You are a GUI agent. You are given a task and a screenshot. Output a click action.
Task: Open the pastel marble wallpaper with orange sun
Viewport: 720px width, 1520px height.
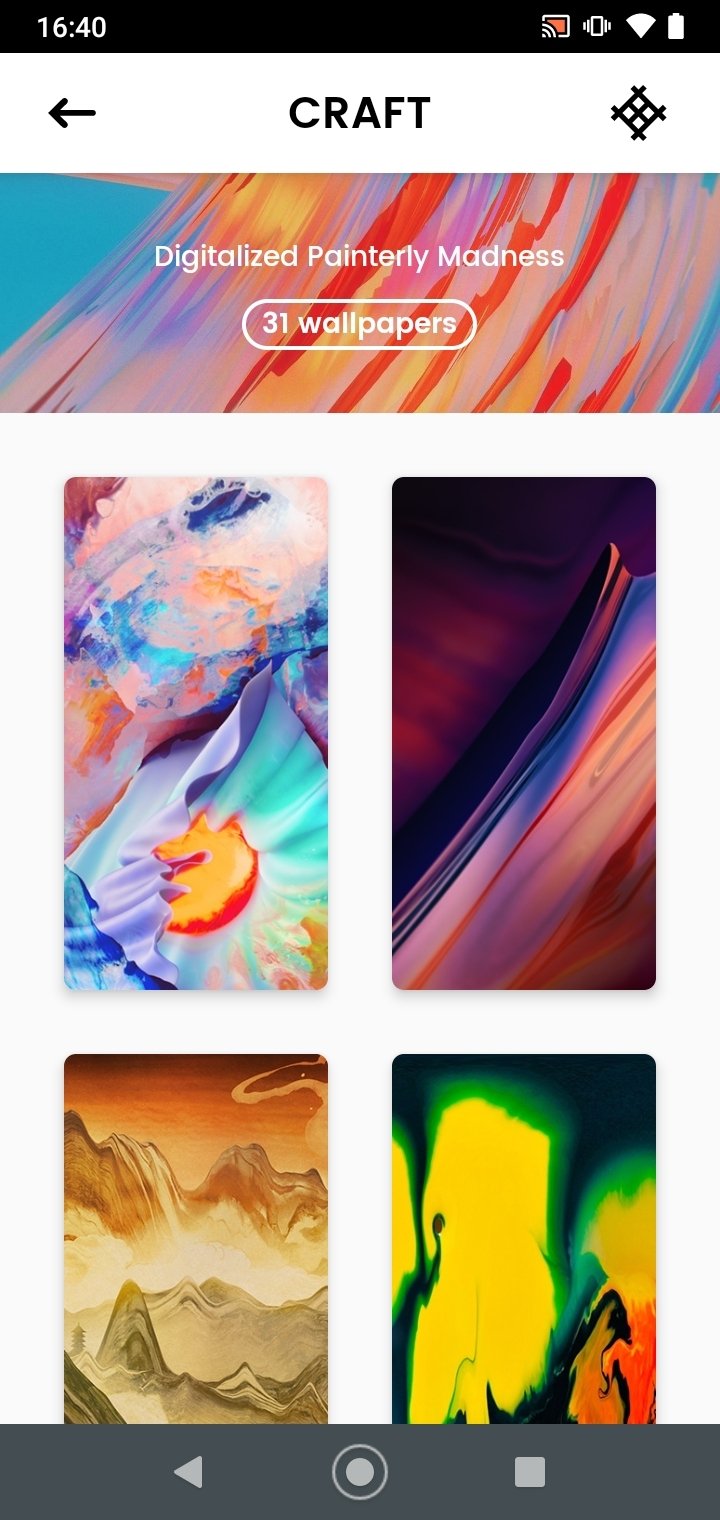click(x=196, y=733)
